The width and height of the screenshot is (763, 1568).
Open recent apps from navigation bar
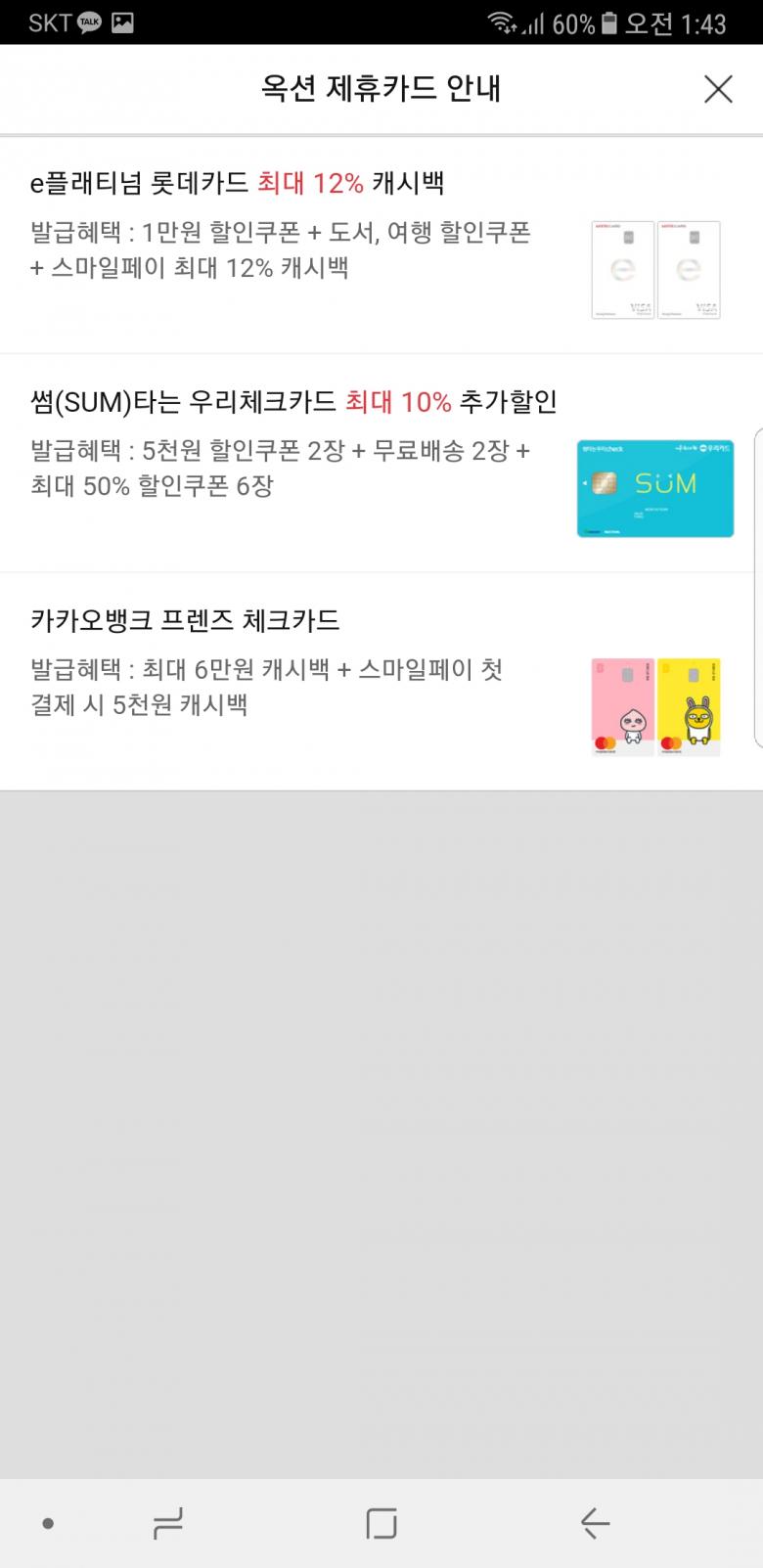[168, 1523]
